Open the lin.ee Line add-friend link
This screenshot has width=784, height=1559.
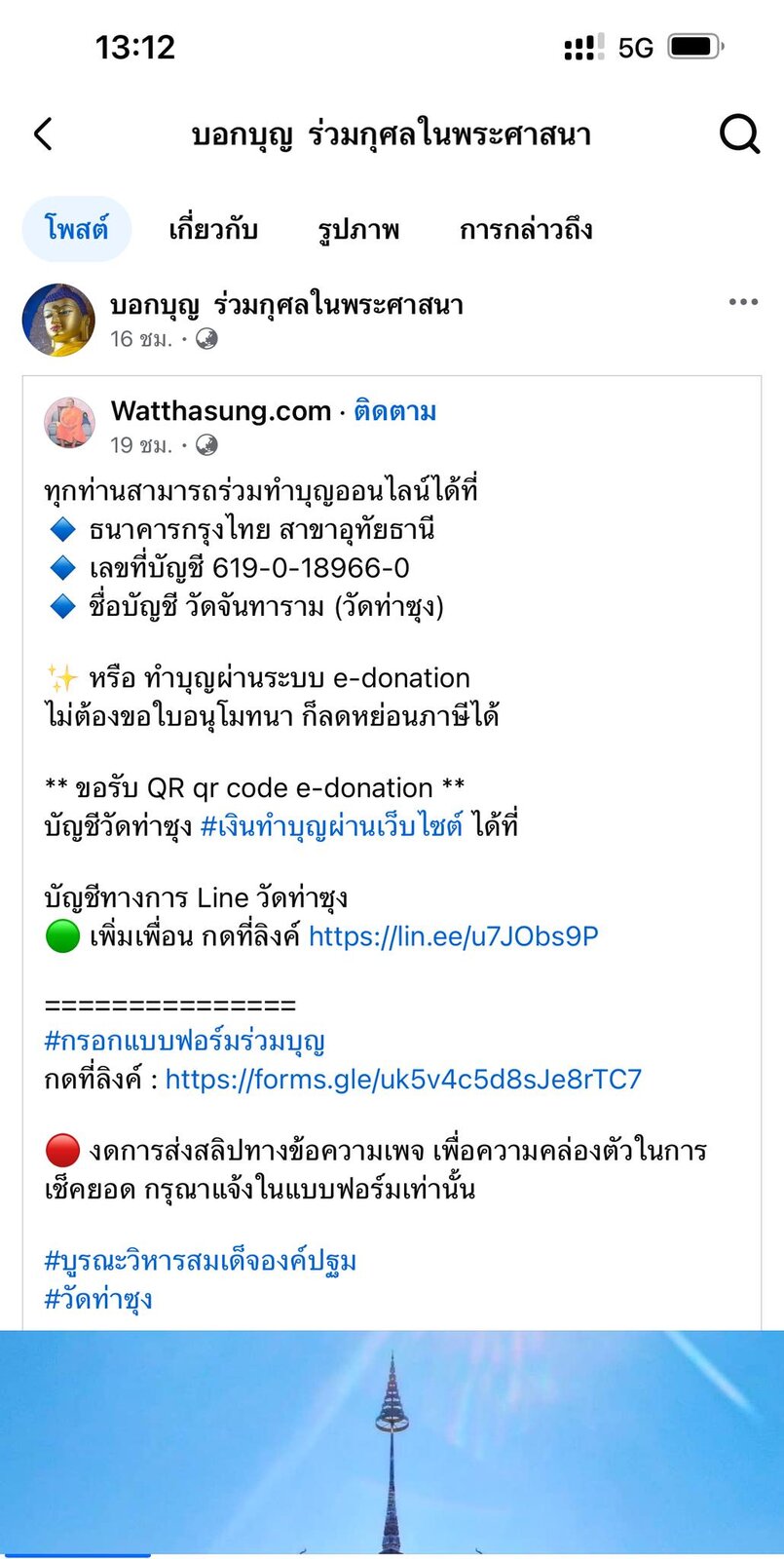tap(454, 936)
